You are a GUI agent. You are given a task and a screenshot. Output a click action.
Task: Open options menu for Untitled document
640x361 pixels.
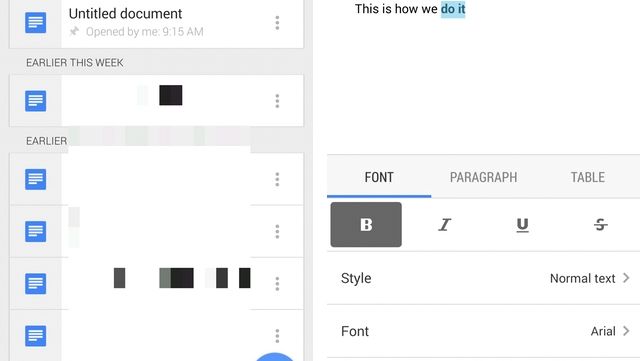(277, 23)
